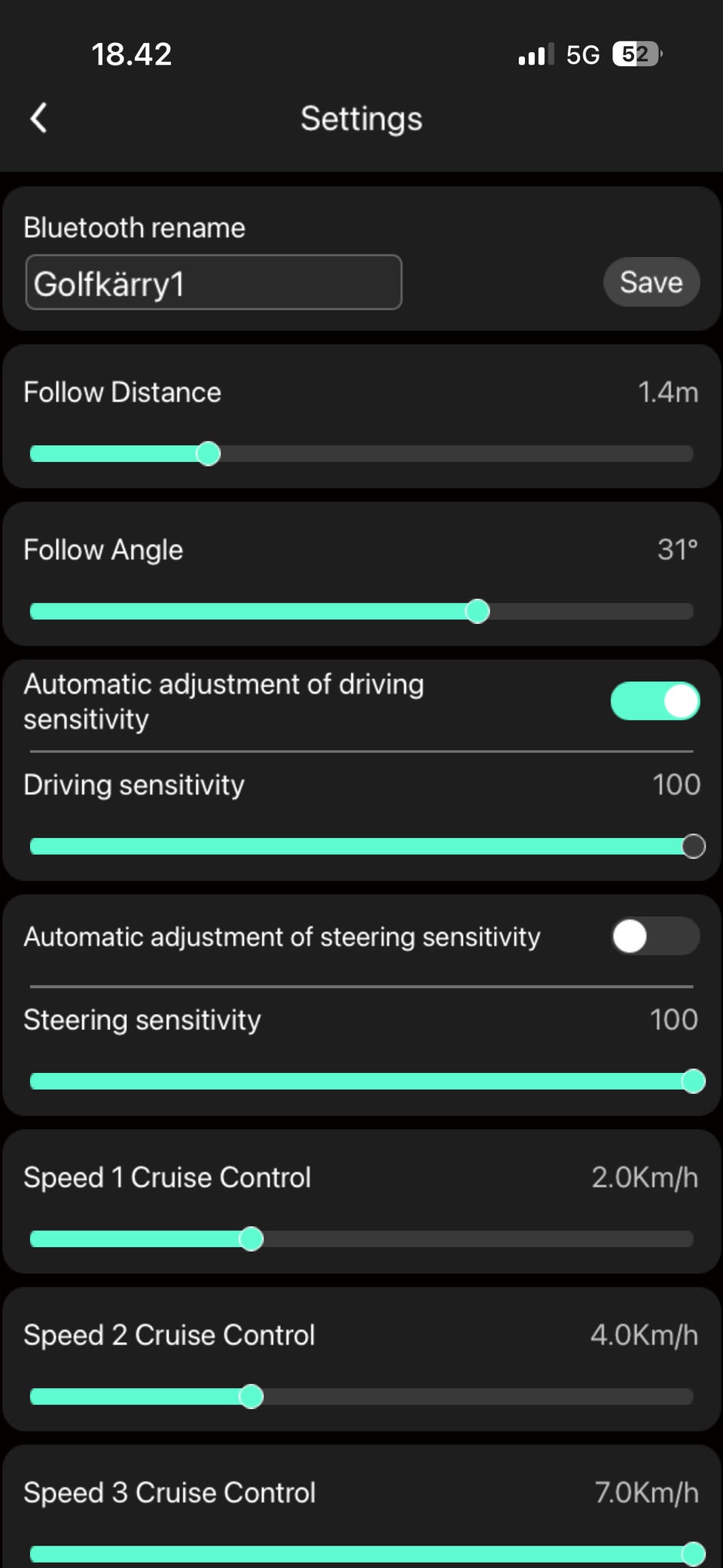Image resolution: width=723 pixels, height=1568 pixels.
Task: Tap the Steering sensitivity slider
Action: coord(361,1081)
